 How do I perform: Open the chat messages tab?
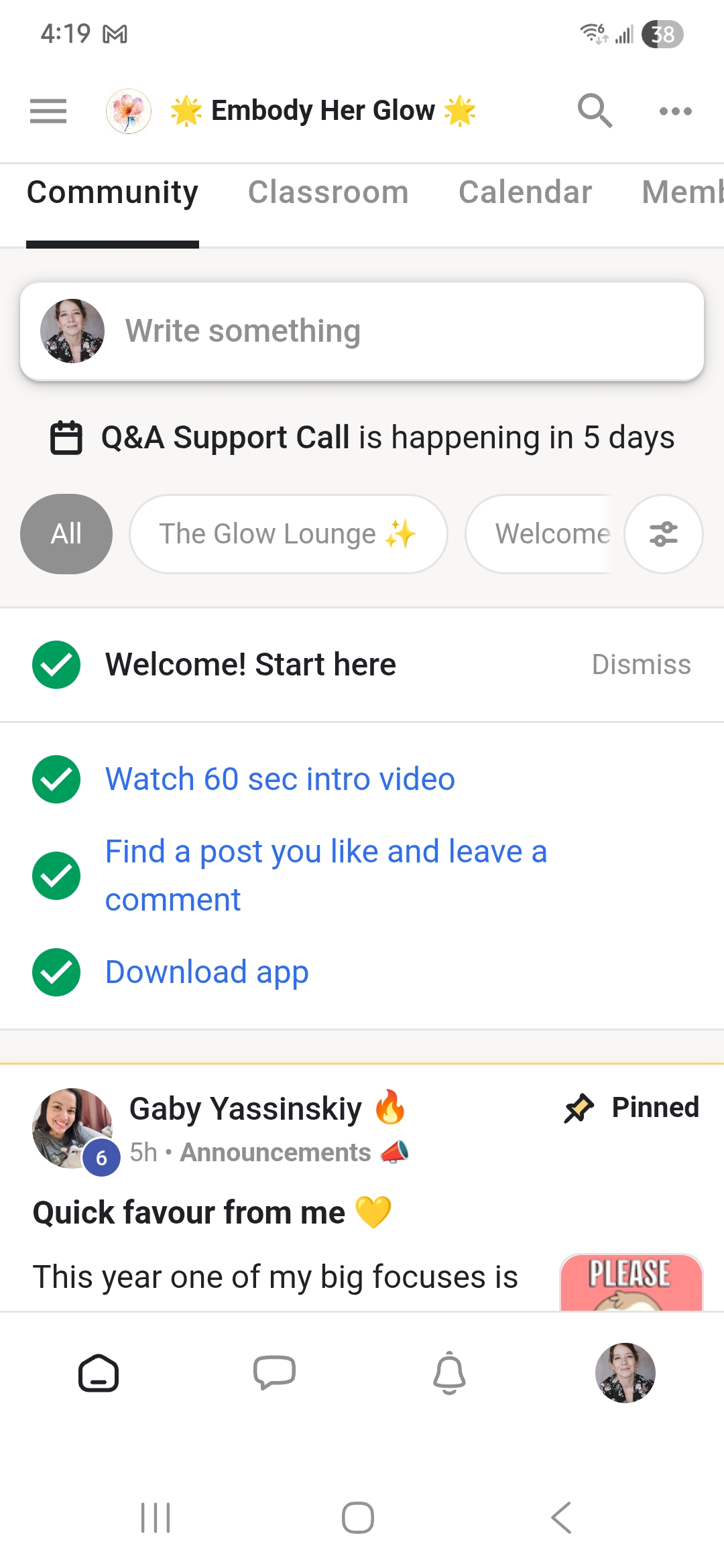click(x=274, y=1372)
